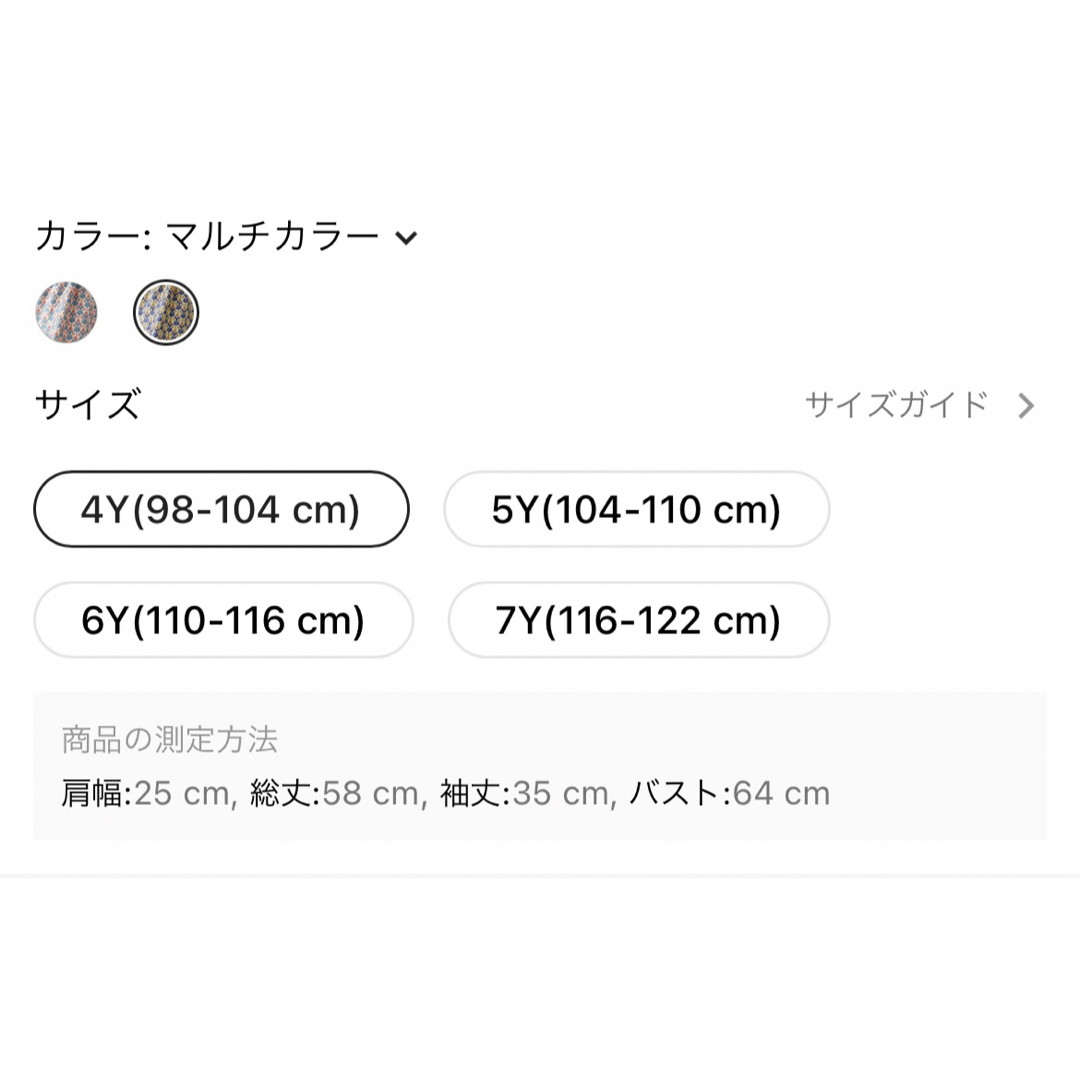Select the dark yellow patterned color swatch

166,312
